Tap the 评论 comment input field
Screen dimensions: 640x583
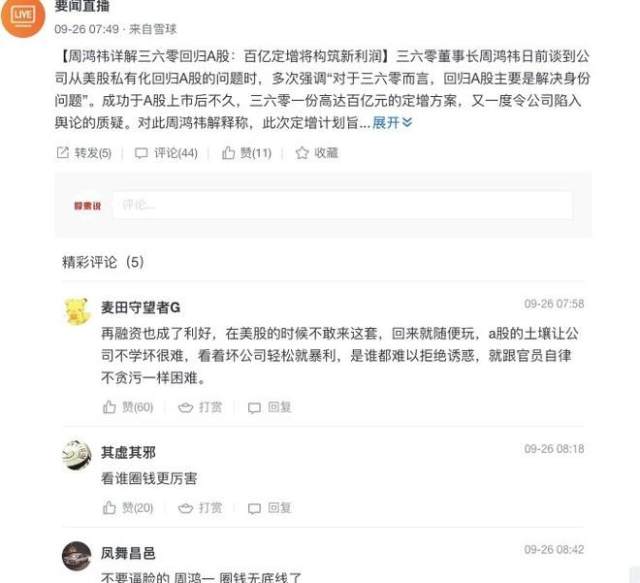342,205
